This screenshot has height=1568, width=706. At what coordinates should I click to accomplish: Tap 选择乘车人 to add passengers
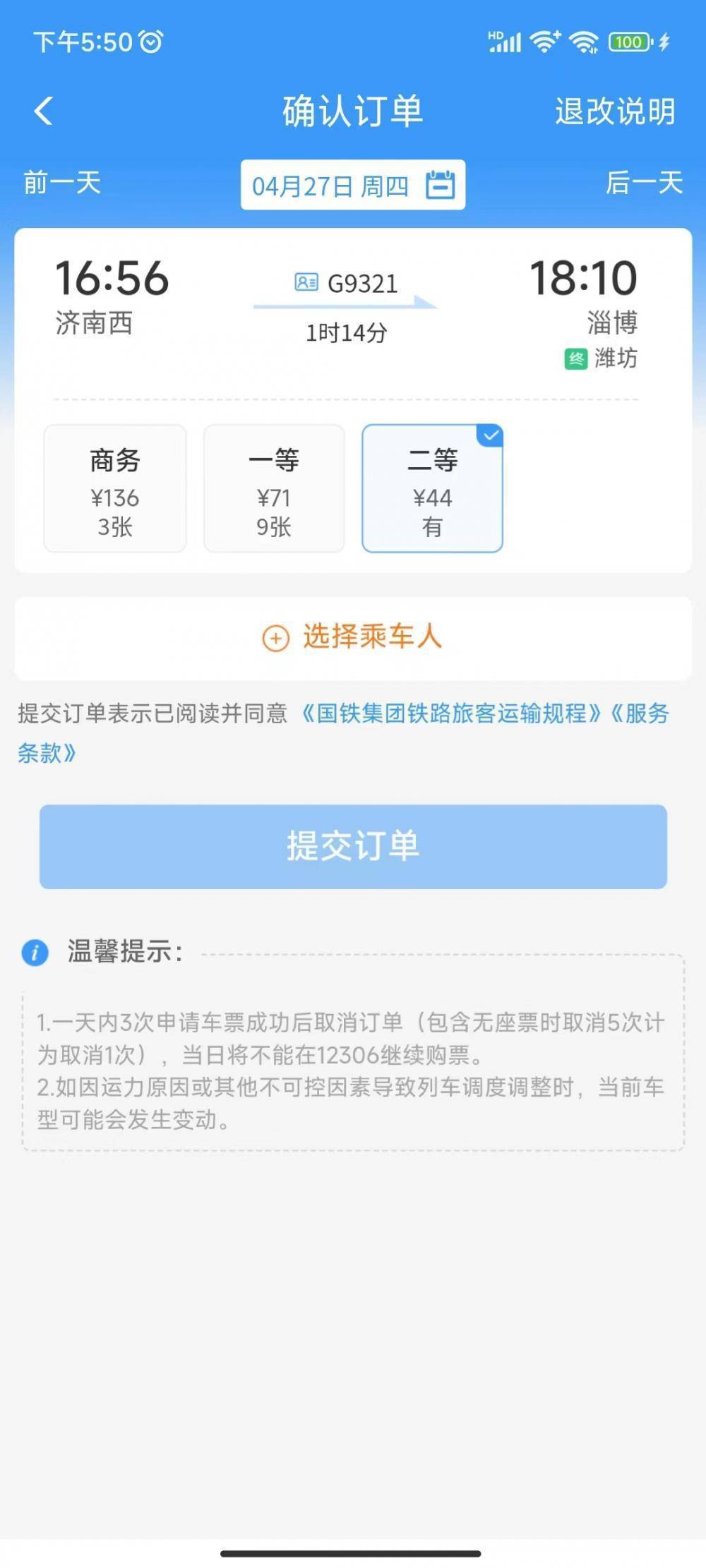[x=353, y=637]
